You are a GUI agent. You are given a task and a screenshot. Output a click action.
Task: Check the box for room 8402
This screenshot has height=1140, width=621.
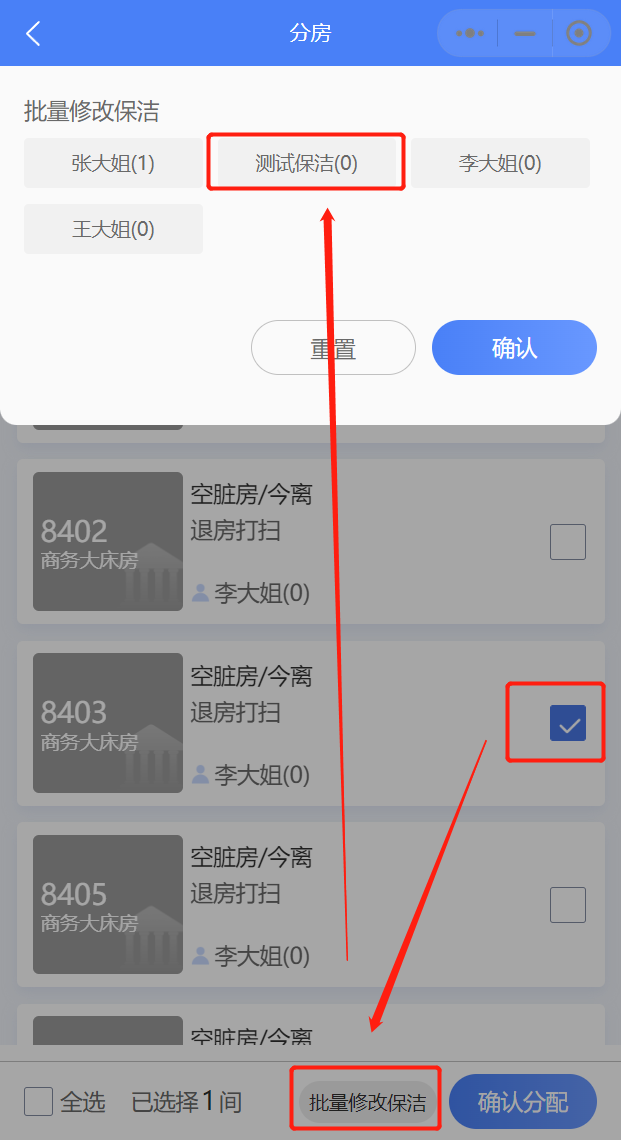tap(568, 542)
